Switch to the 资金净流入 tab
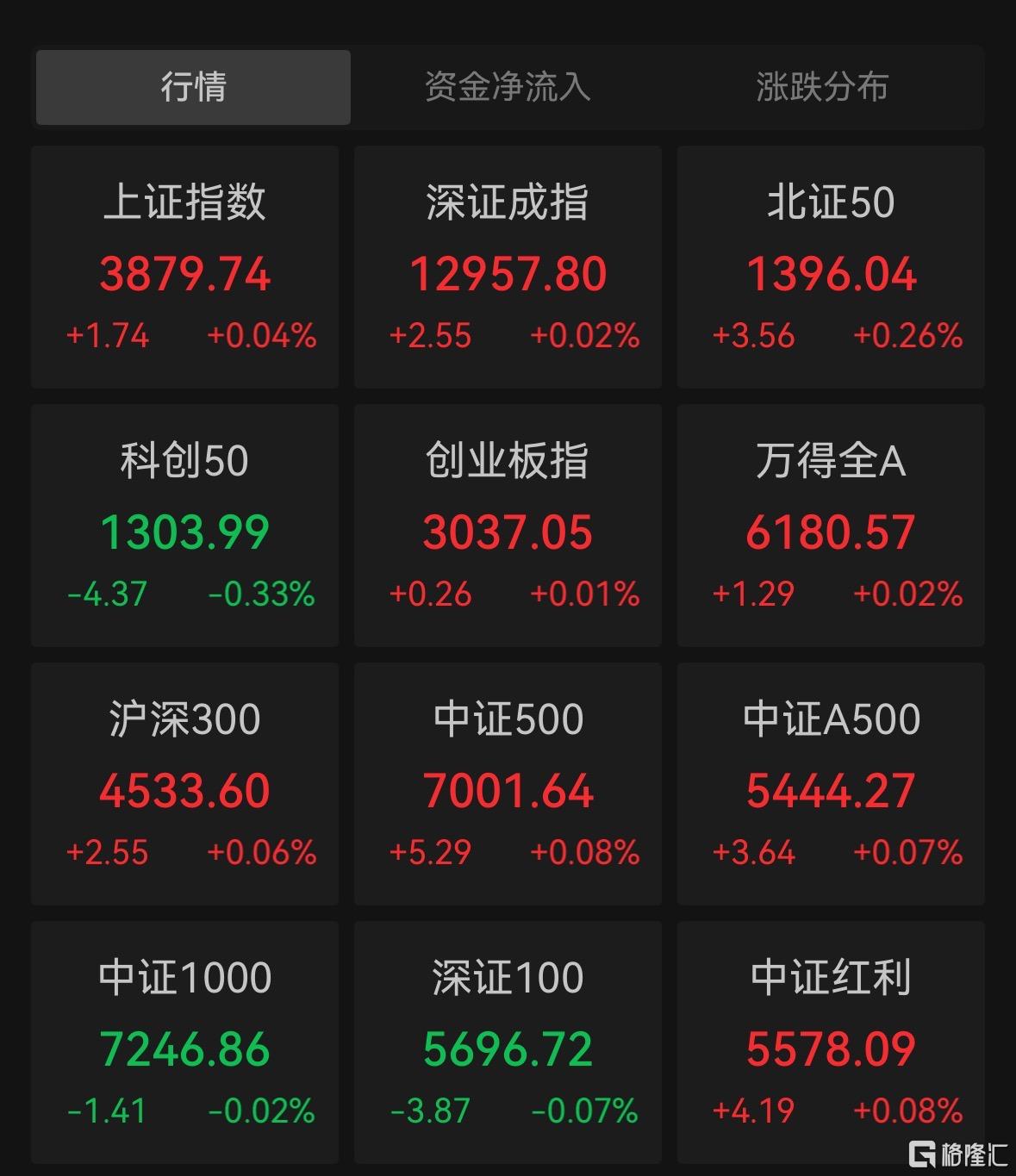 pyautogui.click(x=508, y=87)
